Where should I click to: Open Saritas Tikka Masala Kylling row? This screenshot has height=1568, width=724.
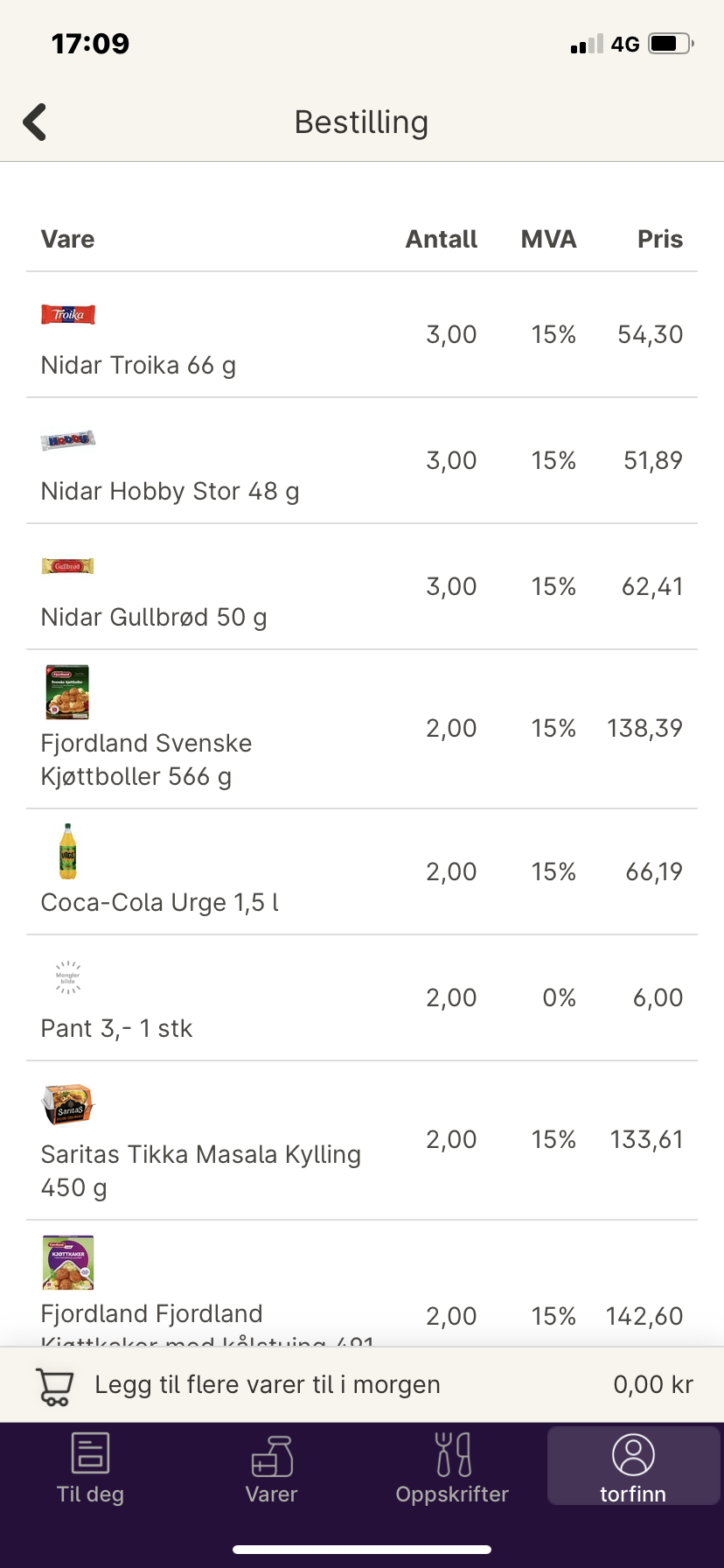(362, 1140)
